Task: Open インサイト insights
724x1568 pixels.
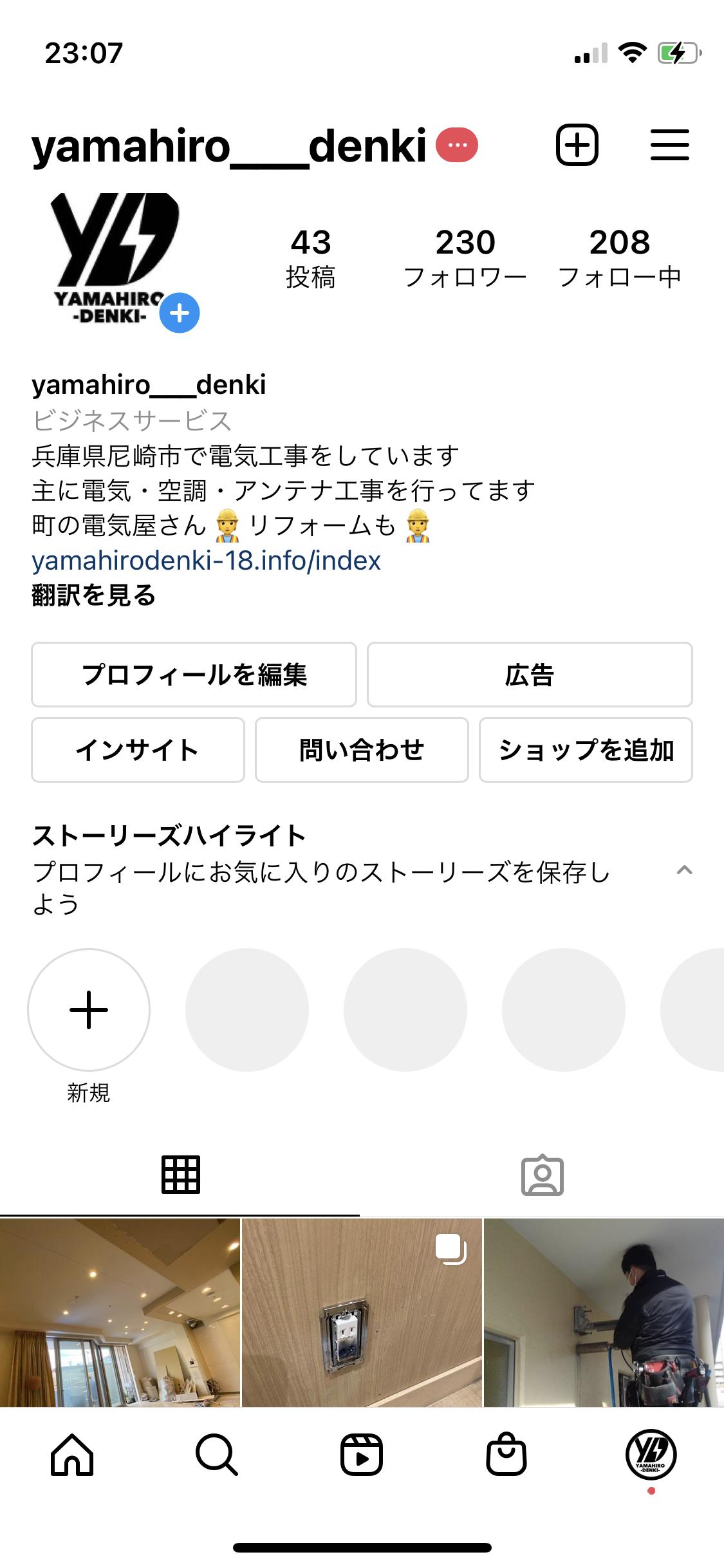Action: 138,750
